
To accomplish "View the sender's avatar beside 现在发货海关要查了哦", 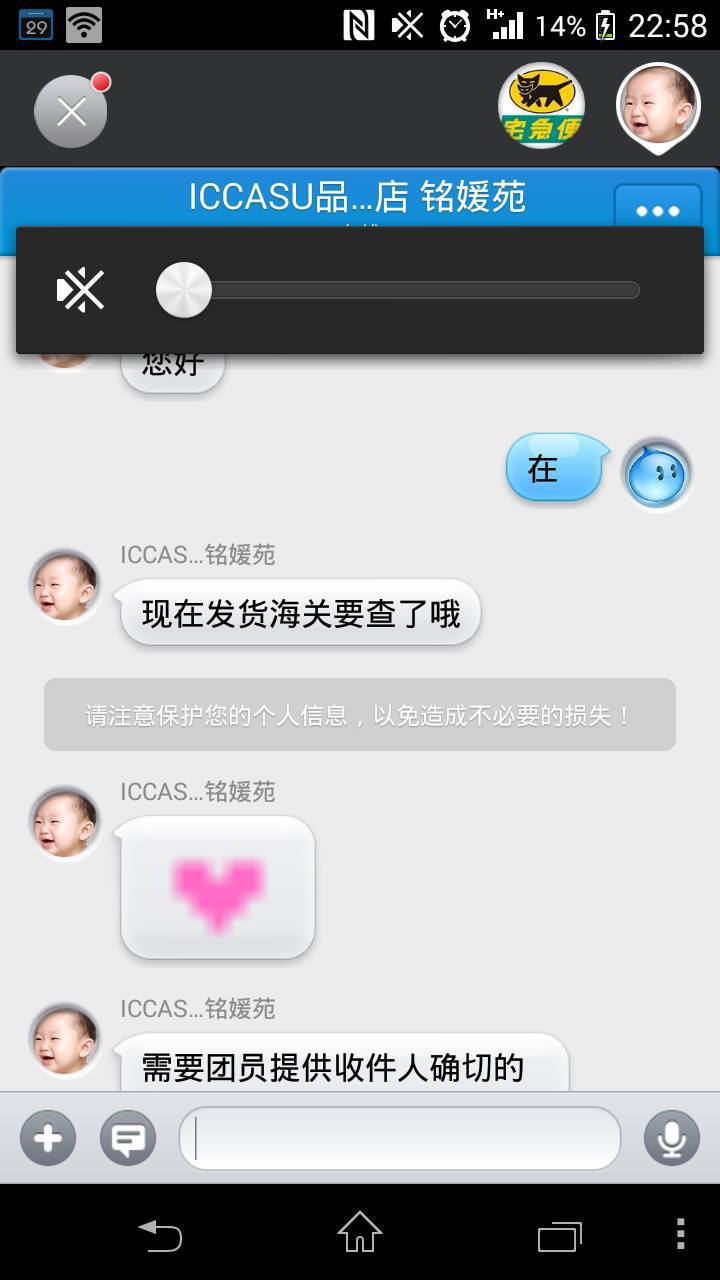I will pos(66,586).
